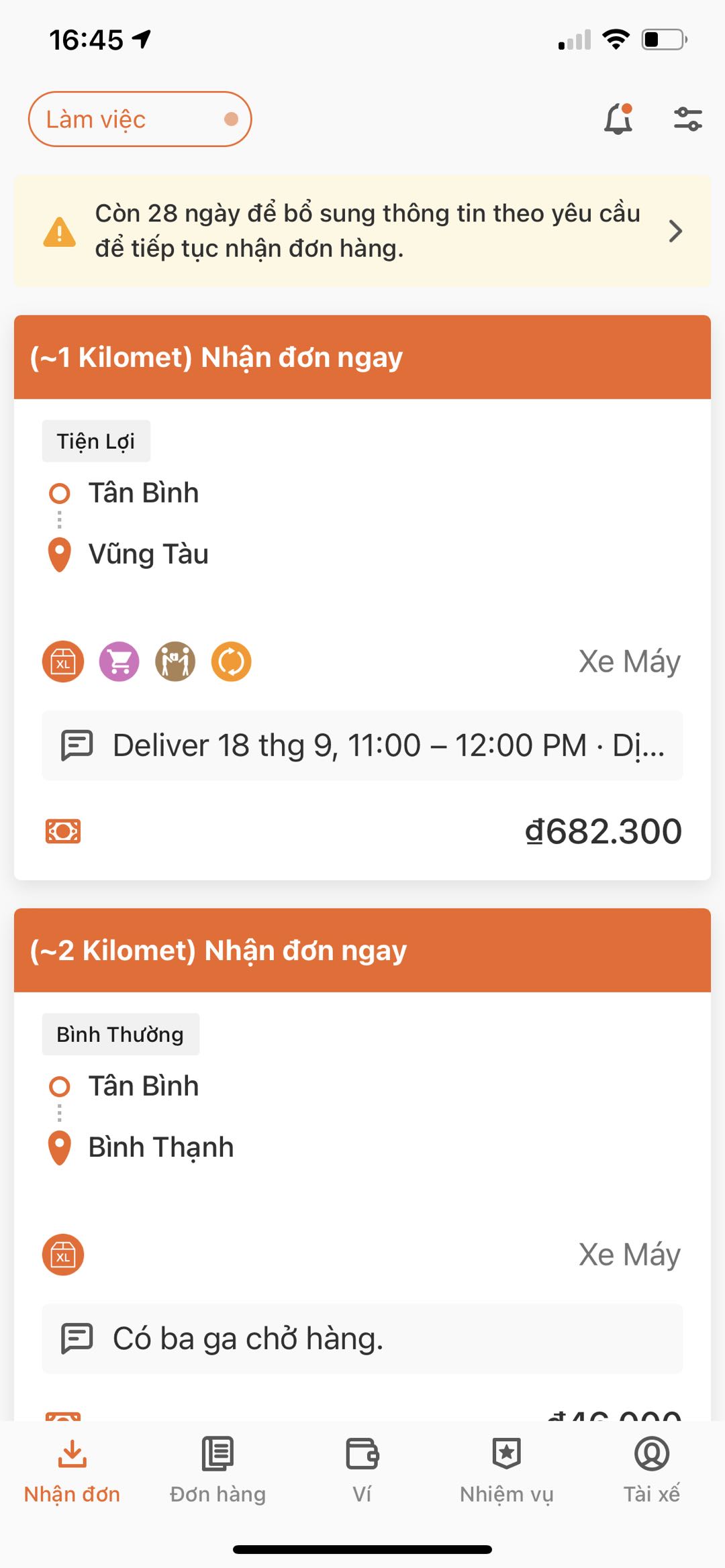725x1568 pixels.
Task: Open the notifications bell
Action: (618, 119)
